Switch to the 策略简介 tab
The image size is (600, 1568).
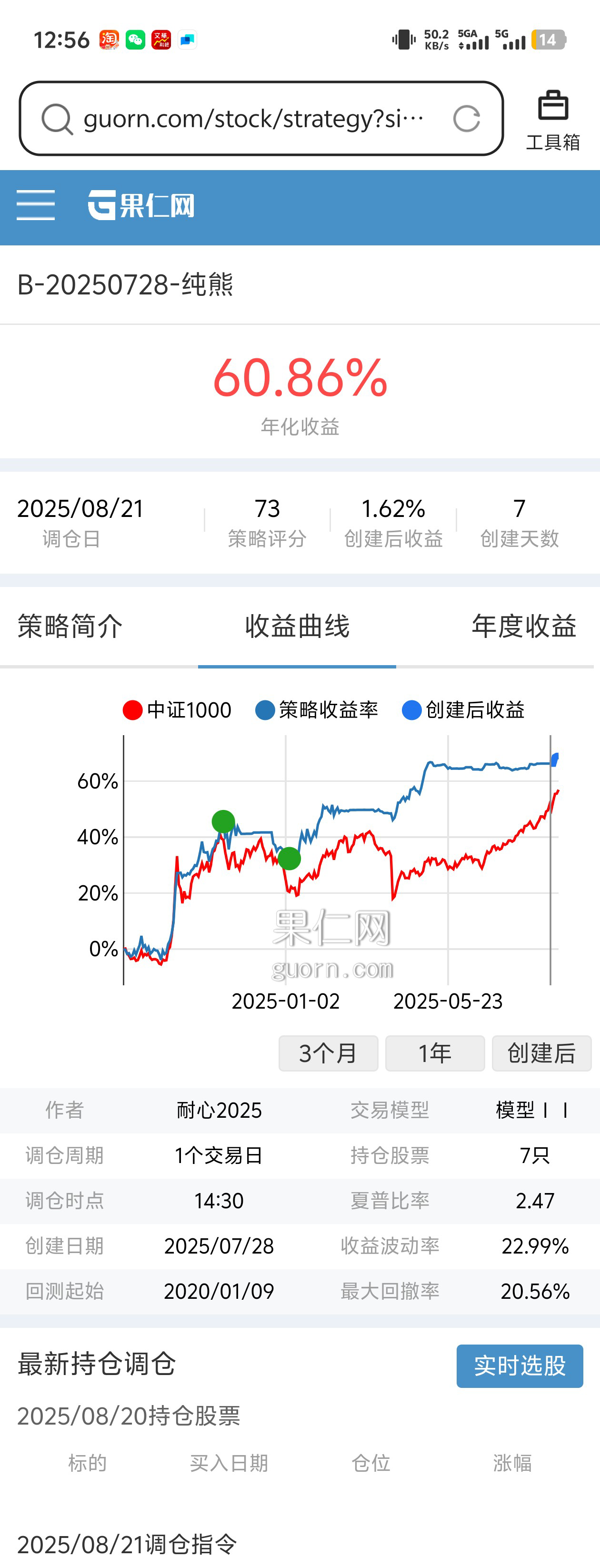70,627
